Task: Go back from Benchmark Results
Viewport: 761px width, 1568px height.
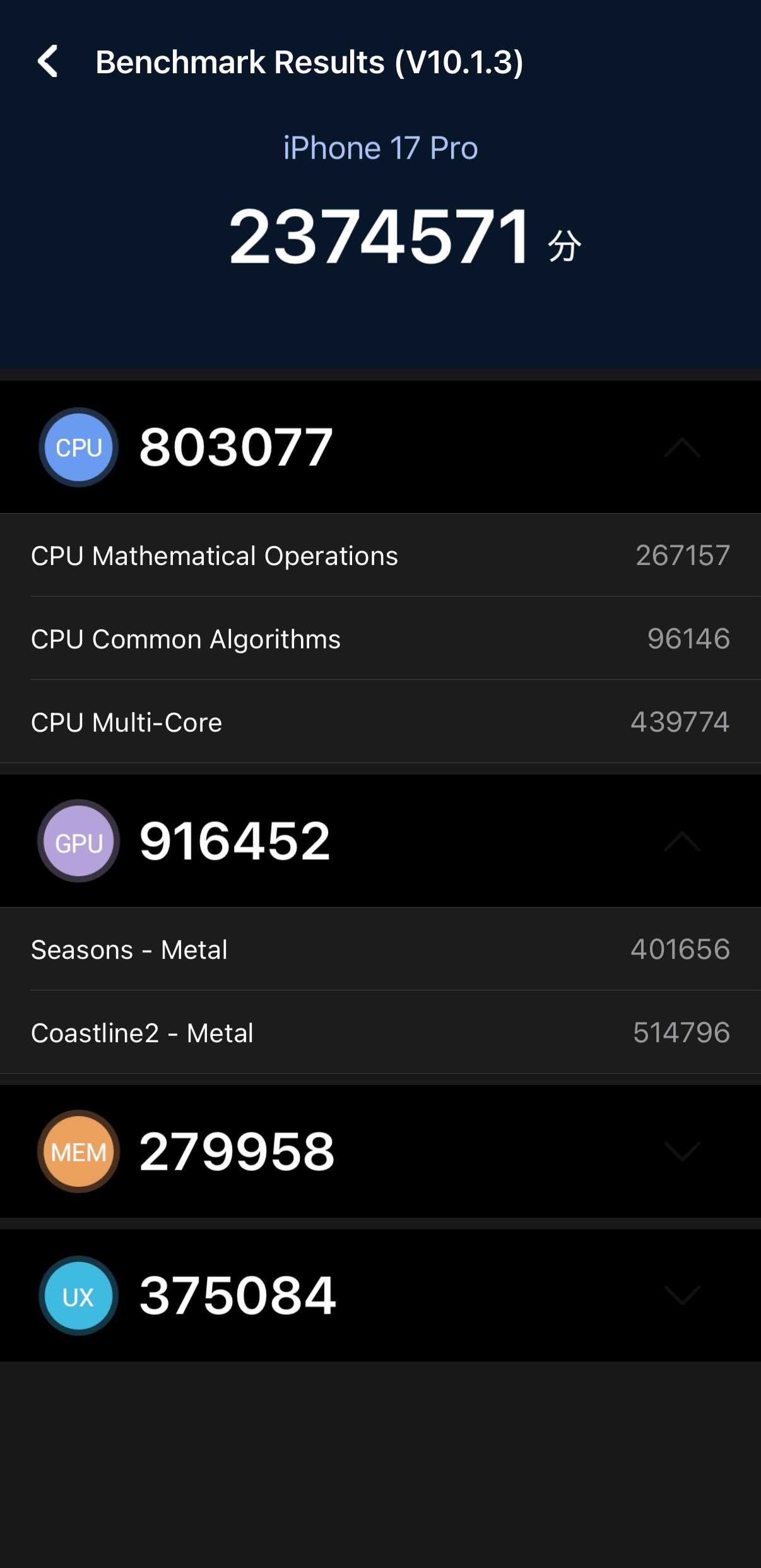Action: (x=48, y=62)
